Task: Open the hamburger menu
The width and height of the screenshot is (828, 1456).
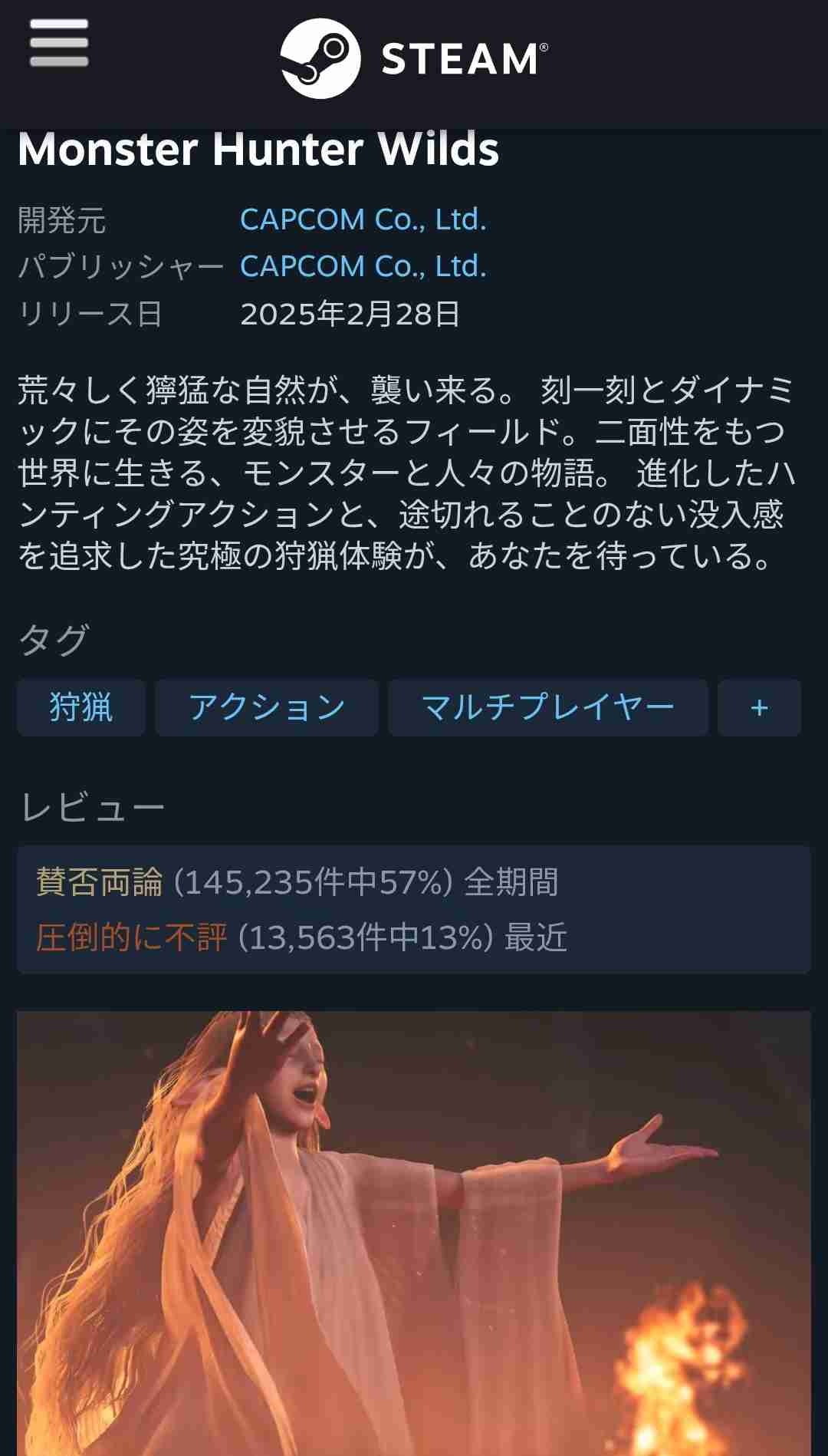Action: pos(59,44)
